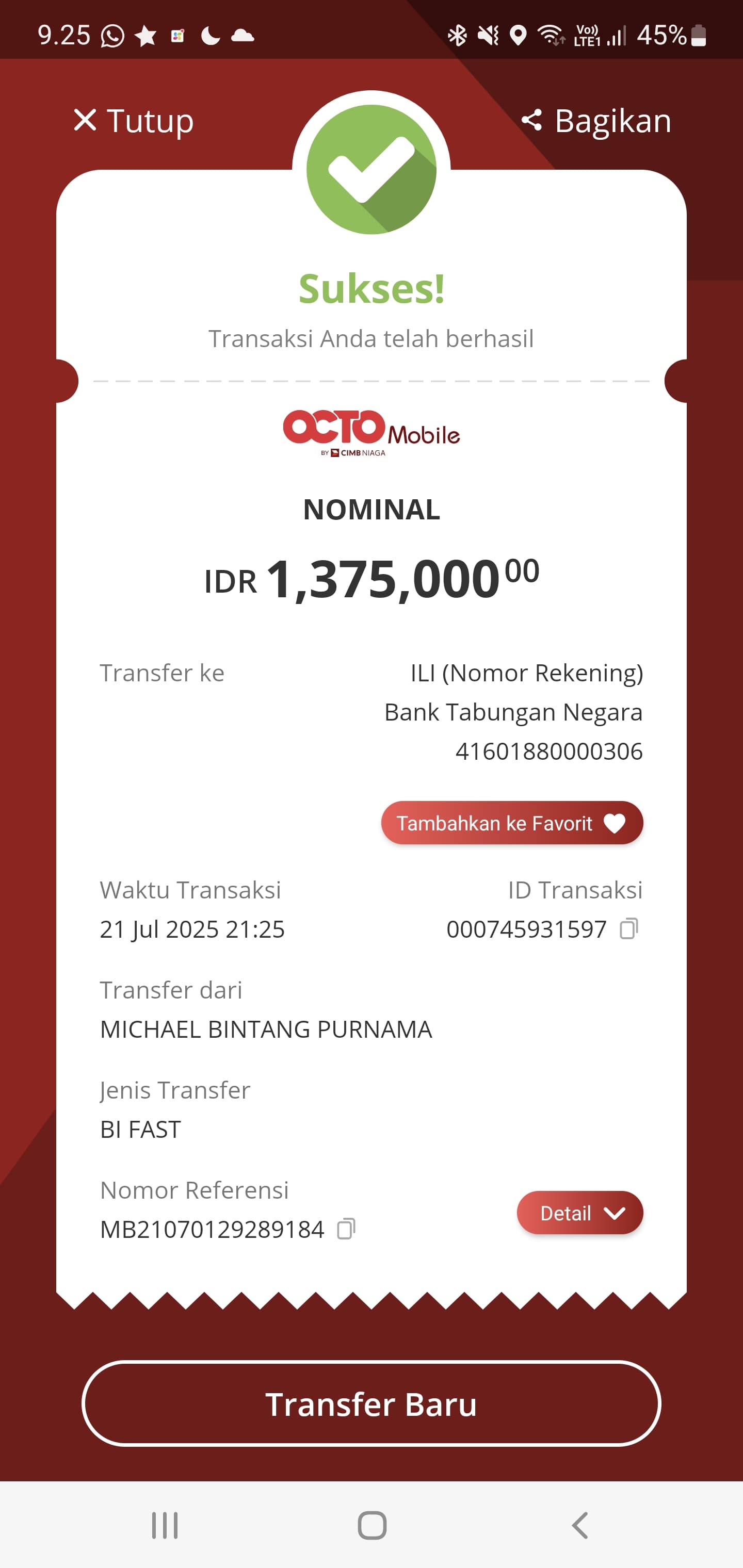Go back using system back button
743x1568 pixels.
click(x=579, y=1525)
